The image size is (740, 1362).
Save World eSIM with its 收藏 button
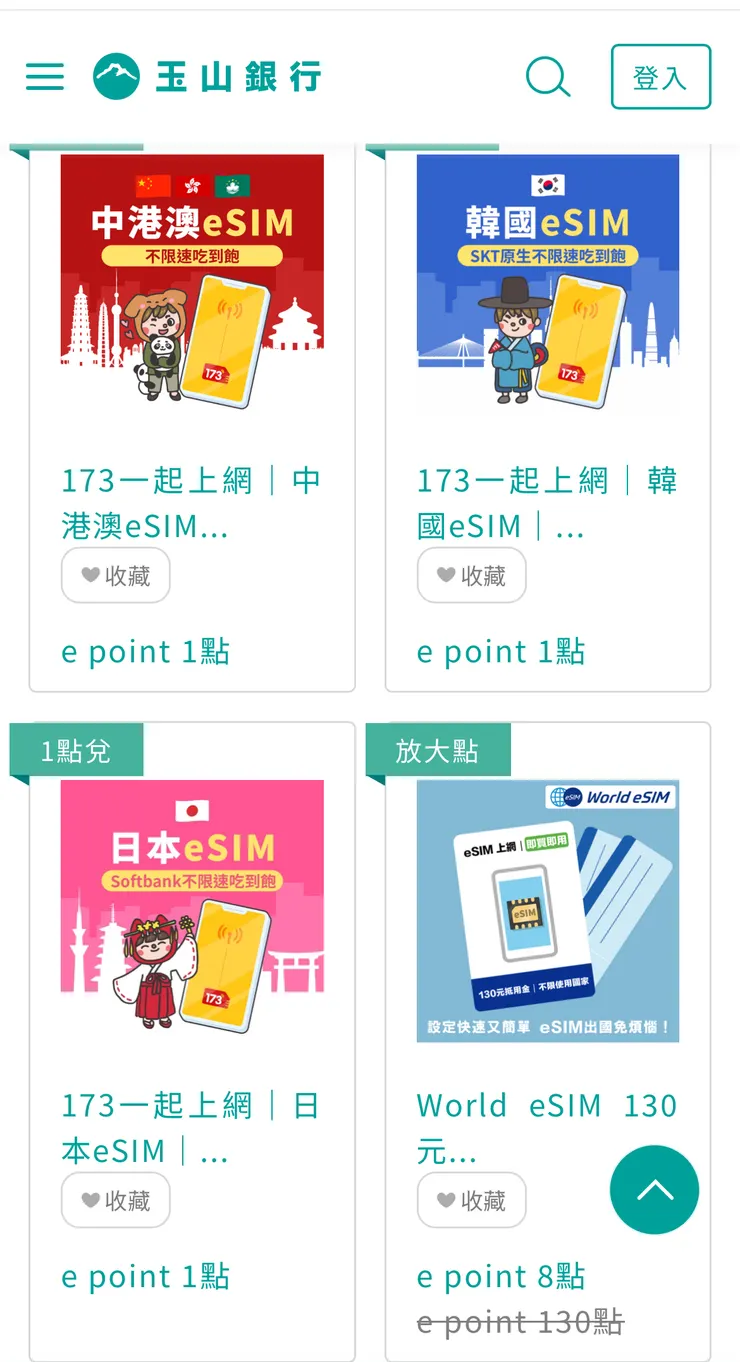click(472, 1200)
